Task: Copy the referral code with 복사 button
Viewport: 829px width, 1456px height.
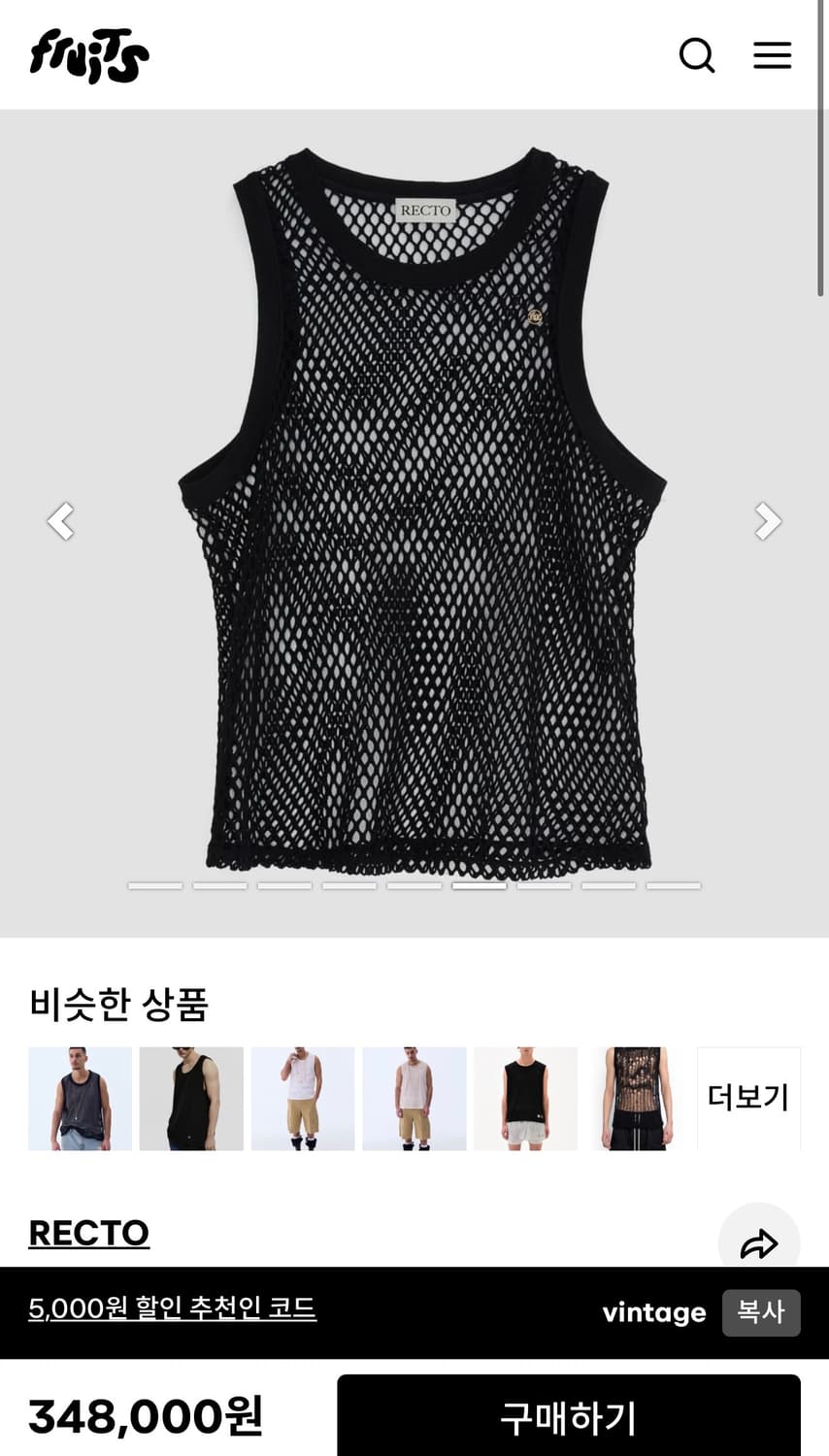Action: 761,1312
